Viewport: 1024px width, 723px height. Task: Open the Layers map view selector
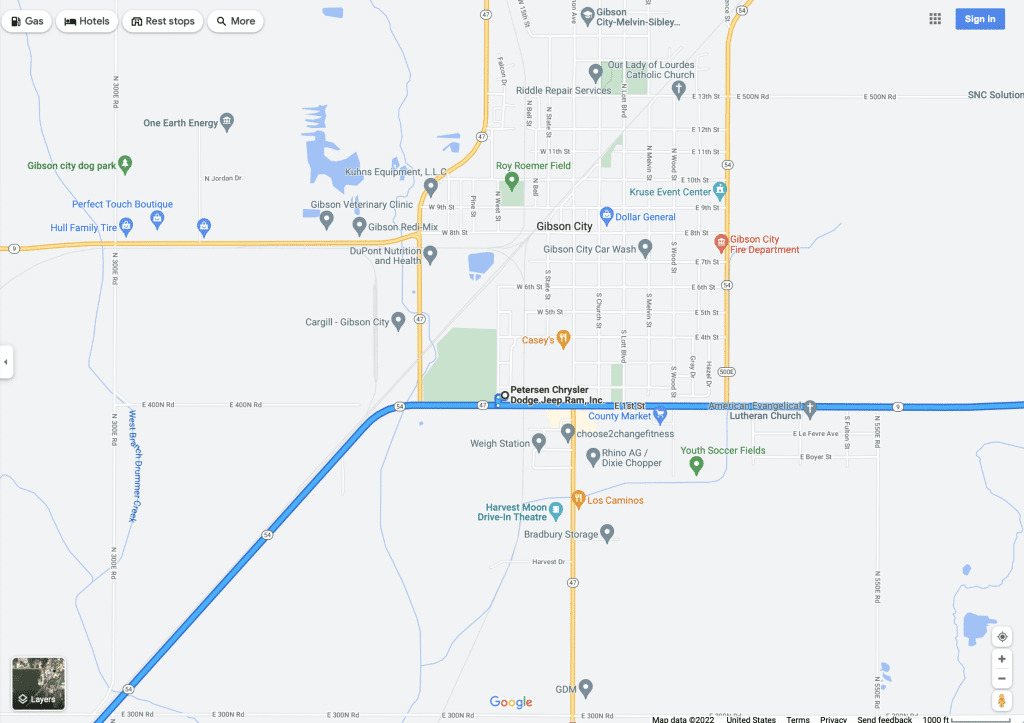(38, 683)
